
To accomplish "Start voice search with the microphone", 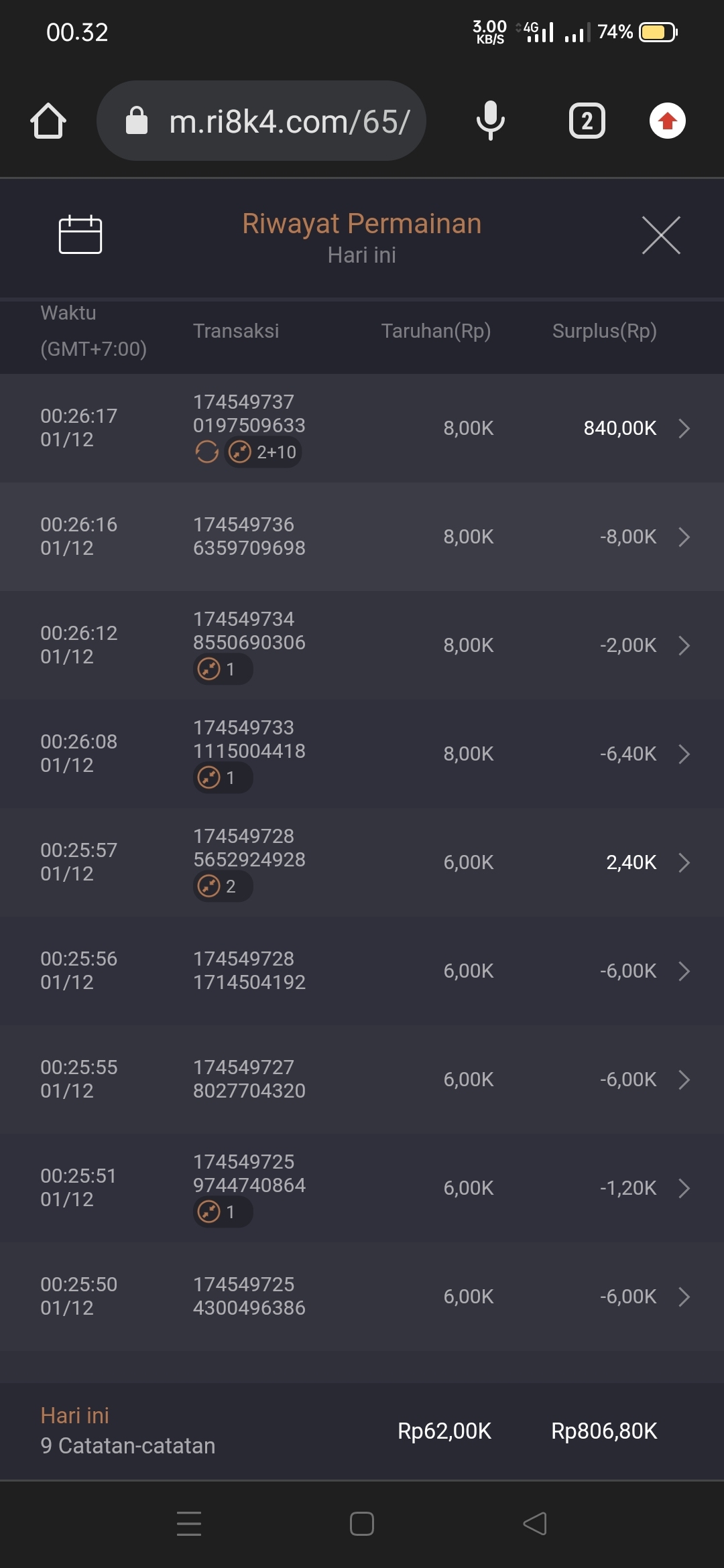I will pos(490,121).
